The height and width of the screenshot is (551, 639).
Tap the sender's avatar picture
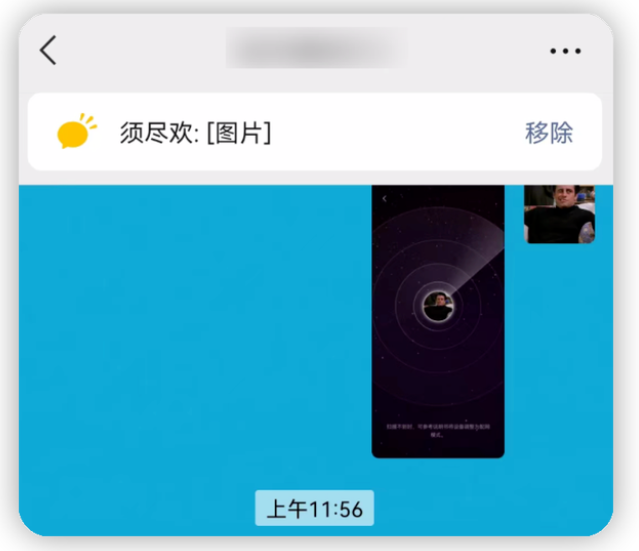pyautogui.click(x=559, y=214)
